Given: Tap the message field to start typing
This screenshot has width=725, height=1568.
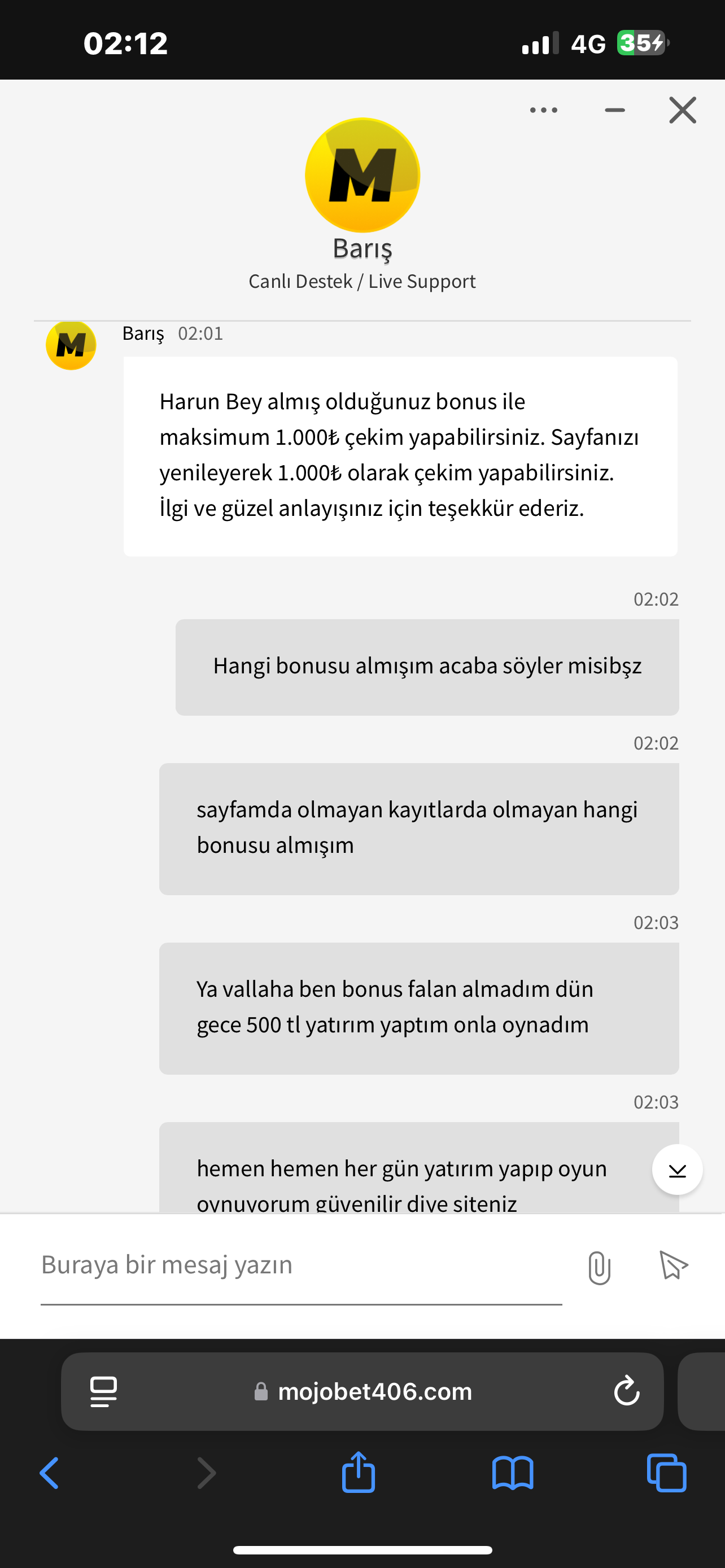Looking at the screenshot, I should click(302, 1265).
